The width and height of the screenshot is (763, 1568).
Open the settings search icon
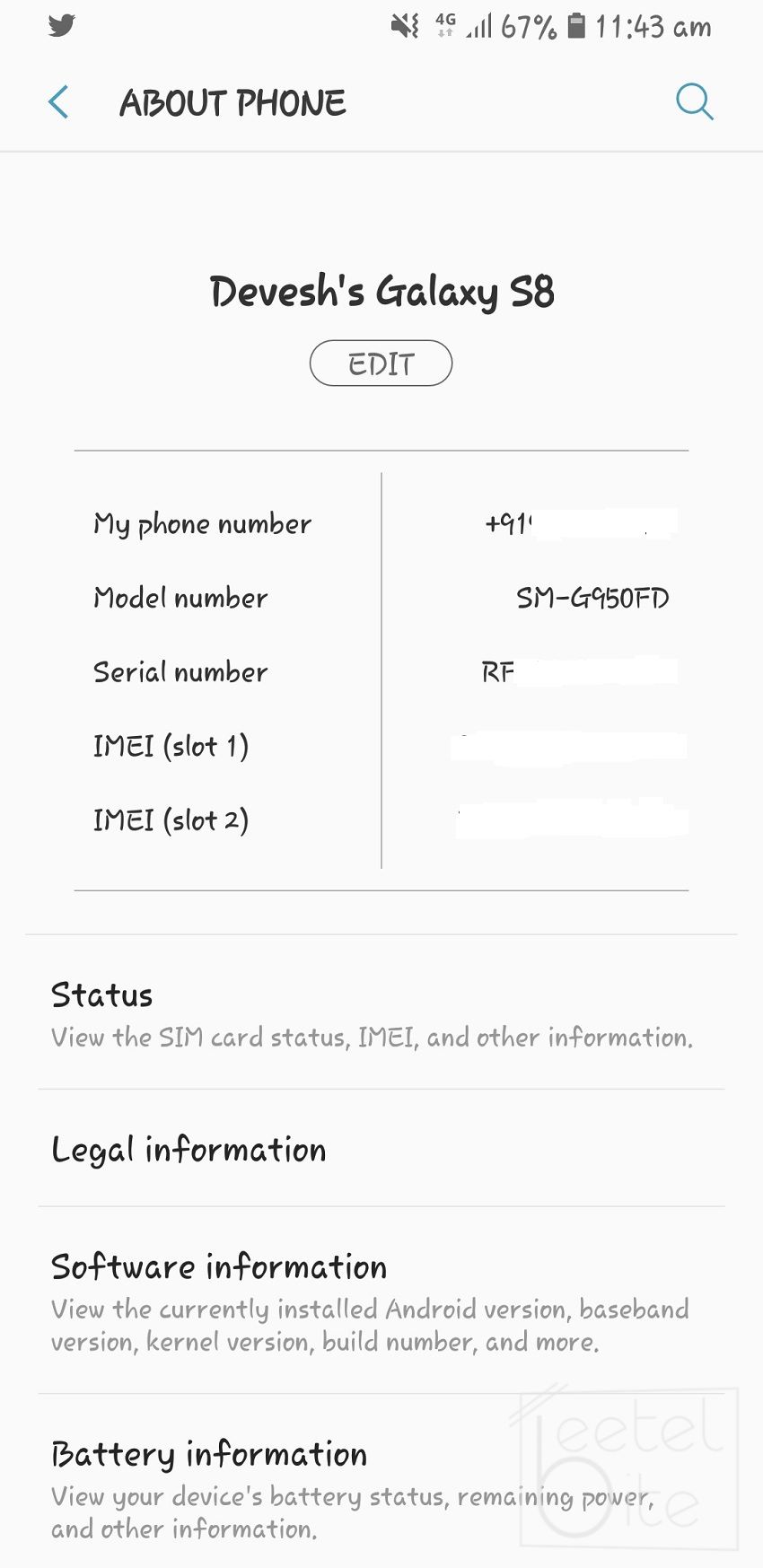click(694, 101)
